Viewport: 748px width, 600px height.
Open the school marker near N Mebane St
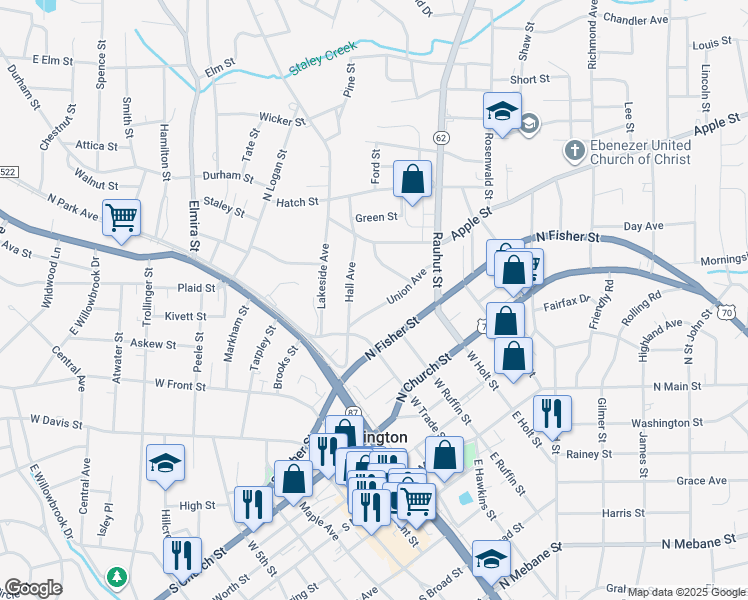click(491, 560)
